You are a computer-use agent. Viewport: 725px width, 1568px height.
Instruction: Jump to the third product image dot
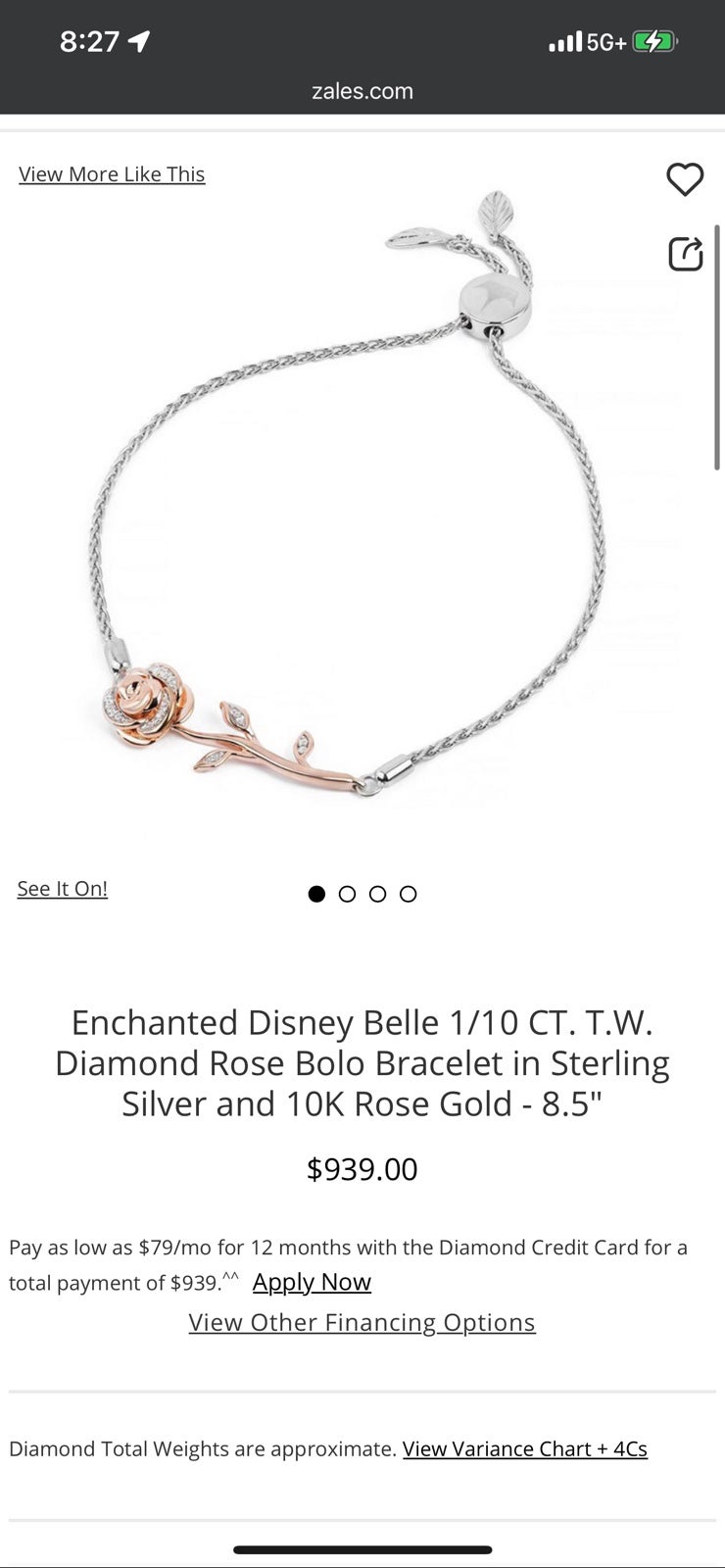pos(377,894)
